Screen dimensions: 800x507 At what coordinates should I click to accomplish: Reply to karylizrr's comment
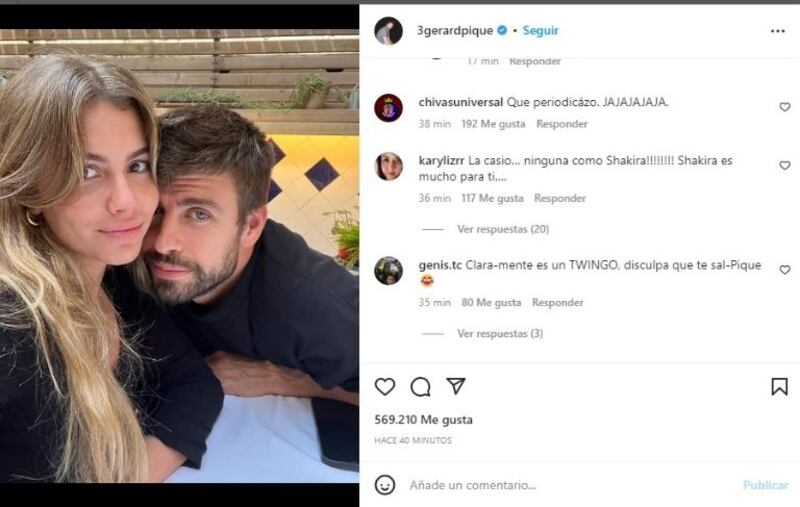click(559, 198)
